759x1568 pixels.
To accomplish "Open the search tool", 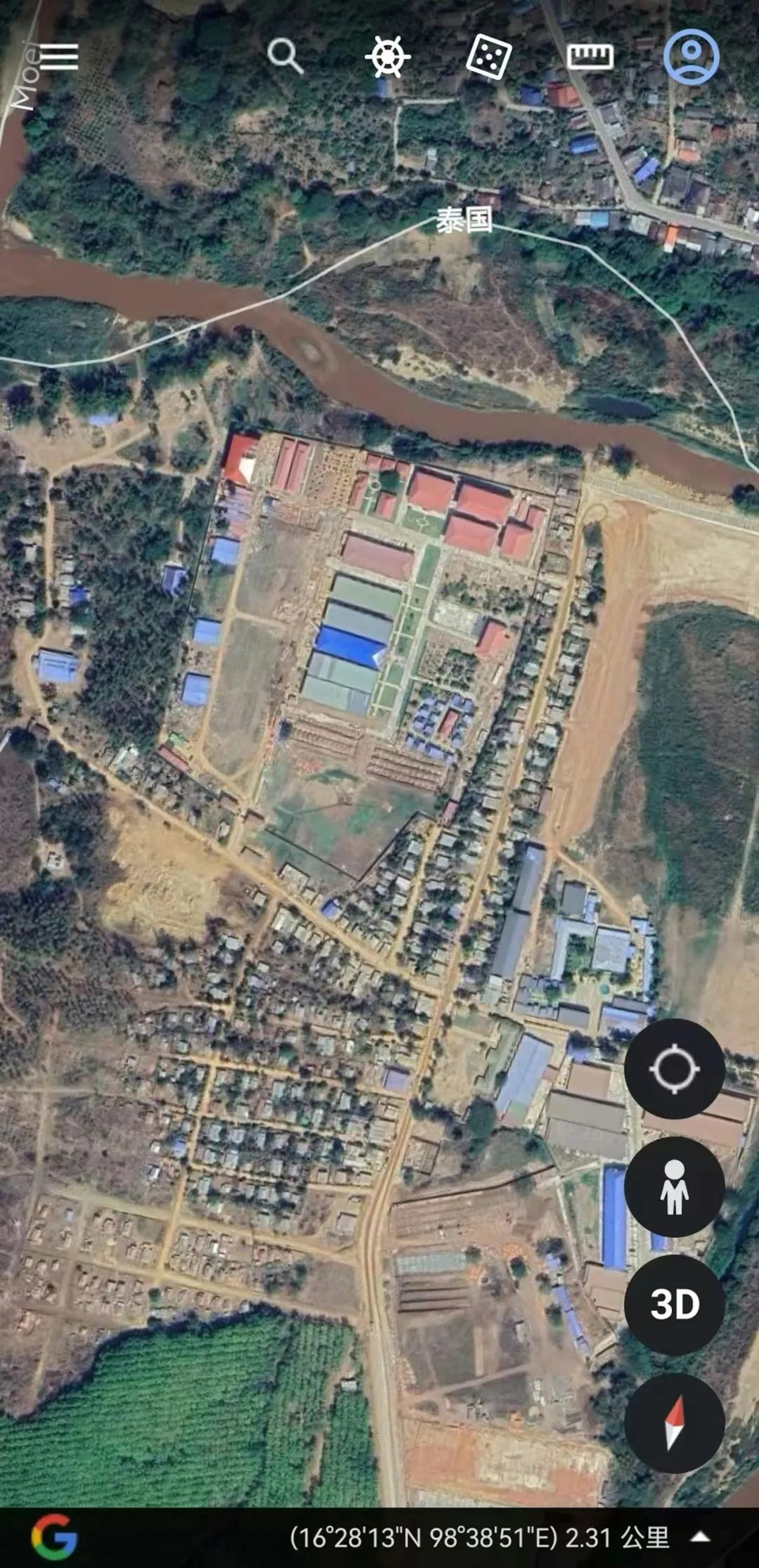I will 285,56.
